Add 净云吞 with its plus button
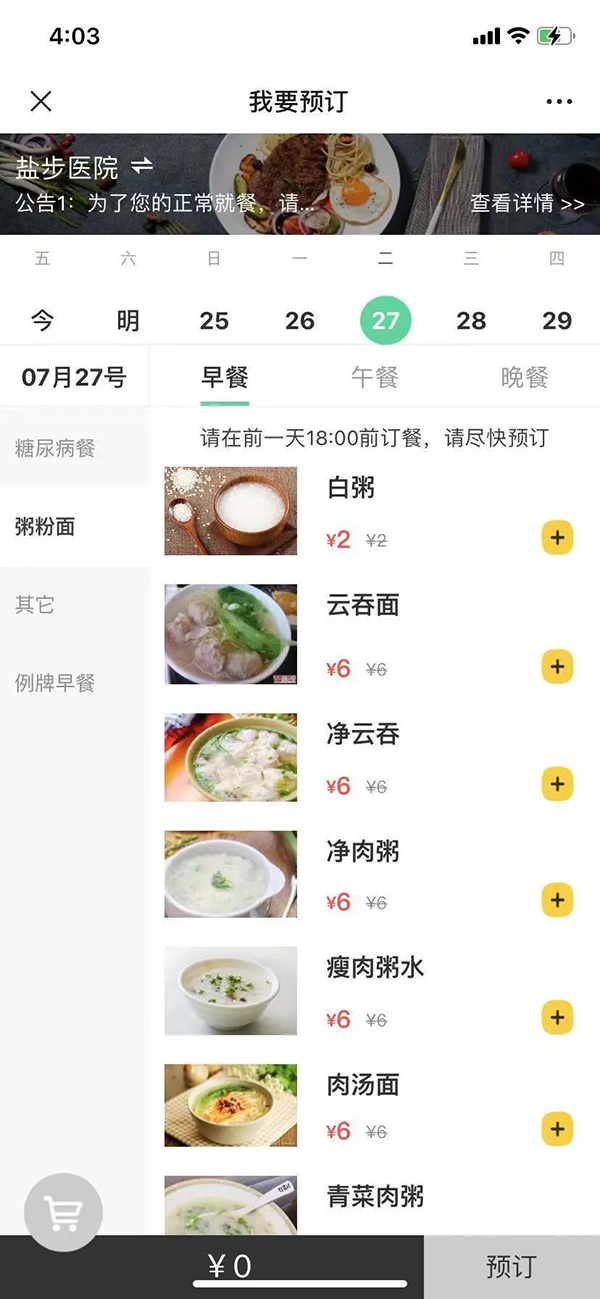The height and width of the screenshot is (1299, 600). (557, 783)
